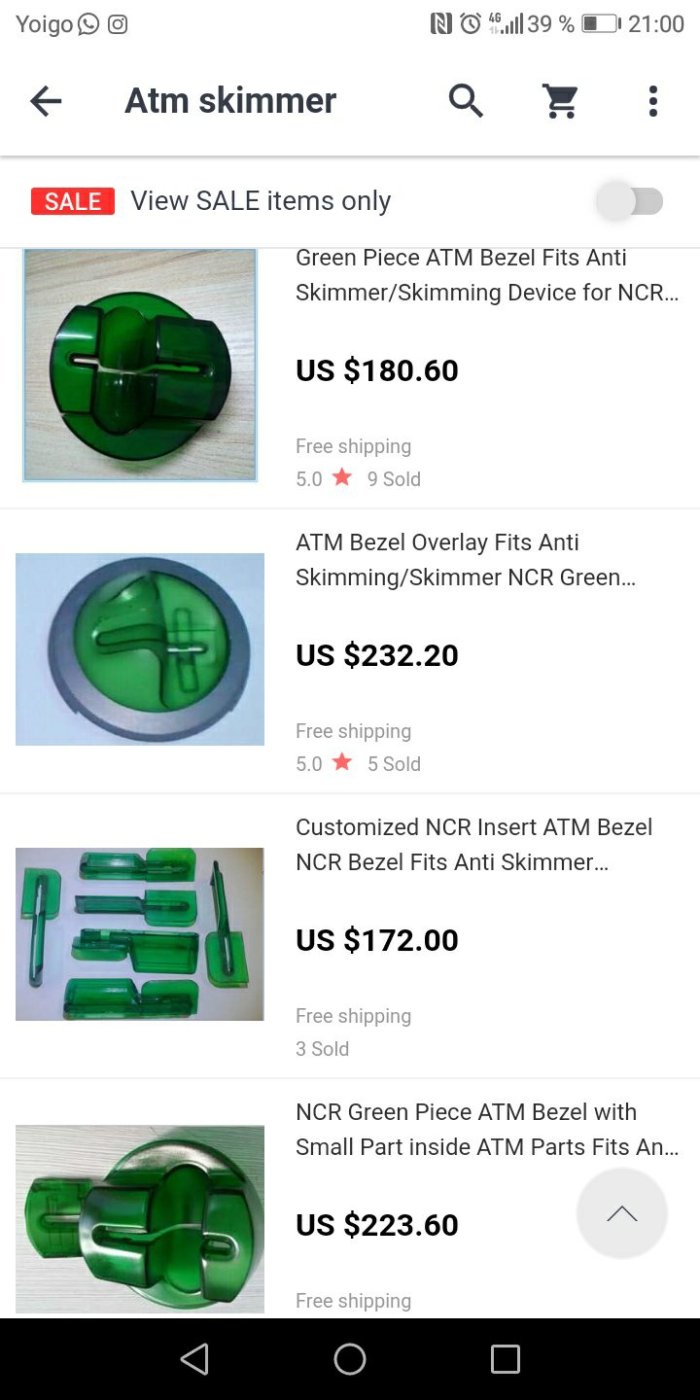The width and height of the screenshot is (700, 1400).
Task: Open recent apps from navigation bar
Action: tap(505, 1359)
